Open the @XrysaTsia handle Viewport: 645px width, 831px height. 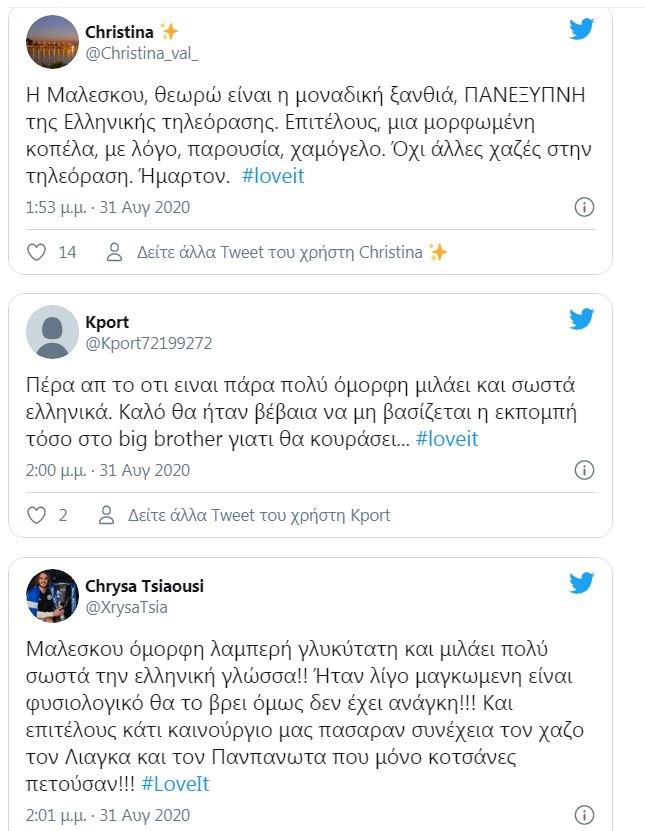[127, 607]
